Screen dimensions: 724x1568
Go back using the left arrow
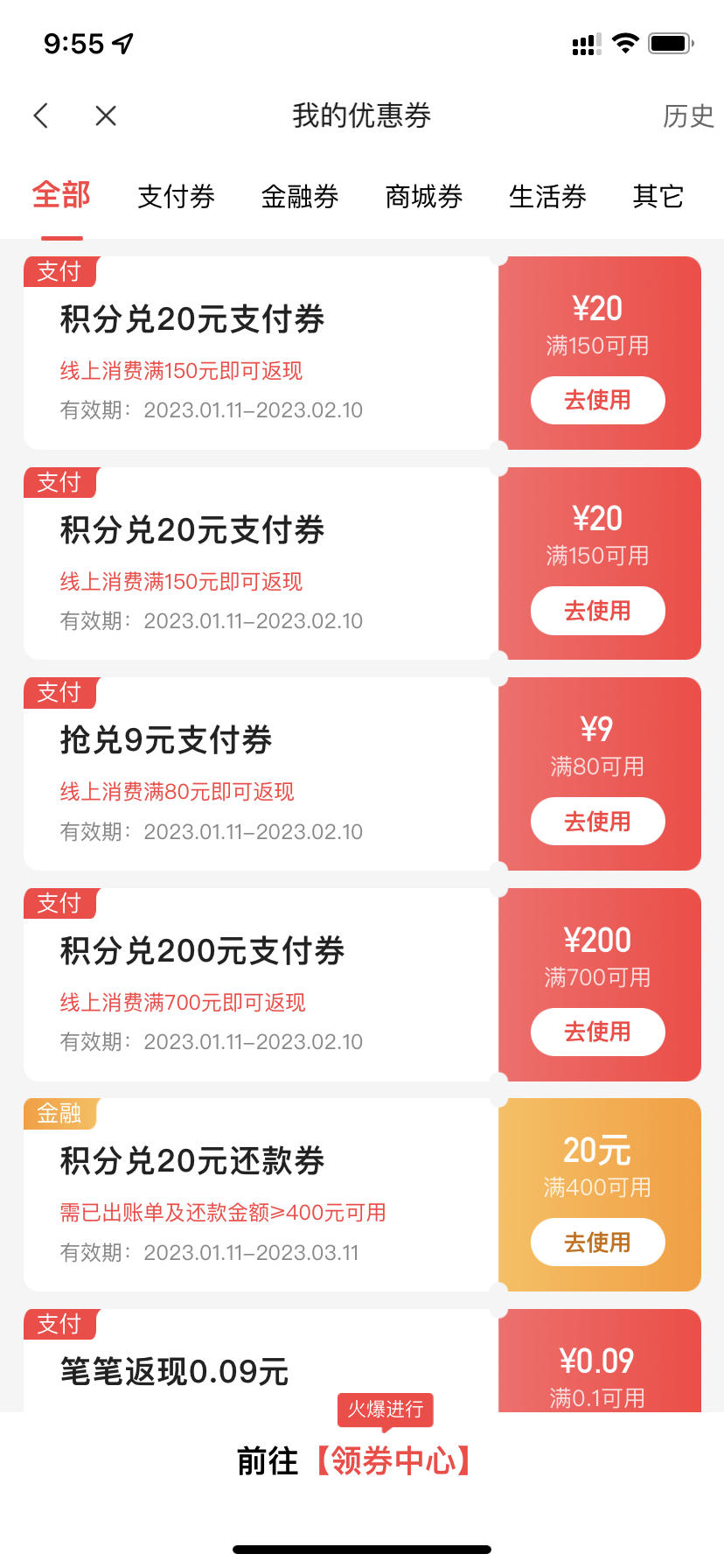point(41,115)
